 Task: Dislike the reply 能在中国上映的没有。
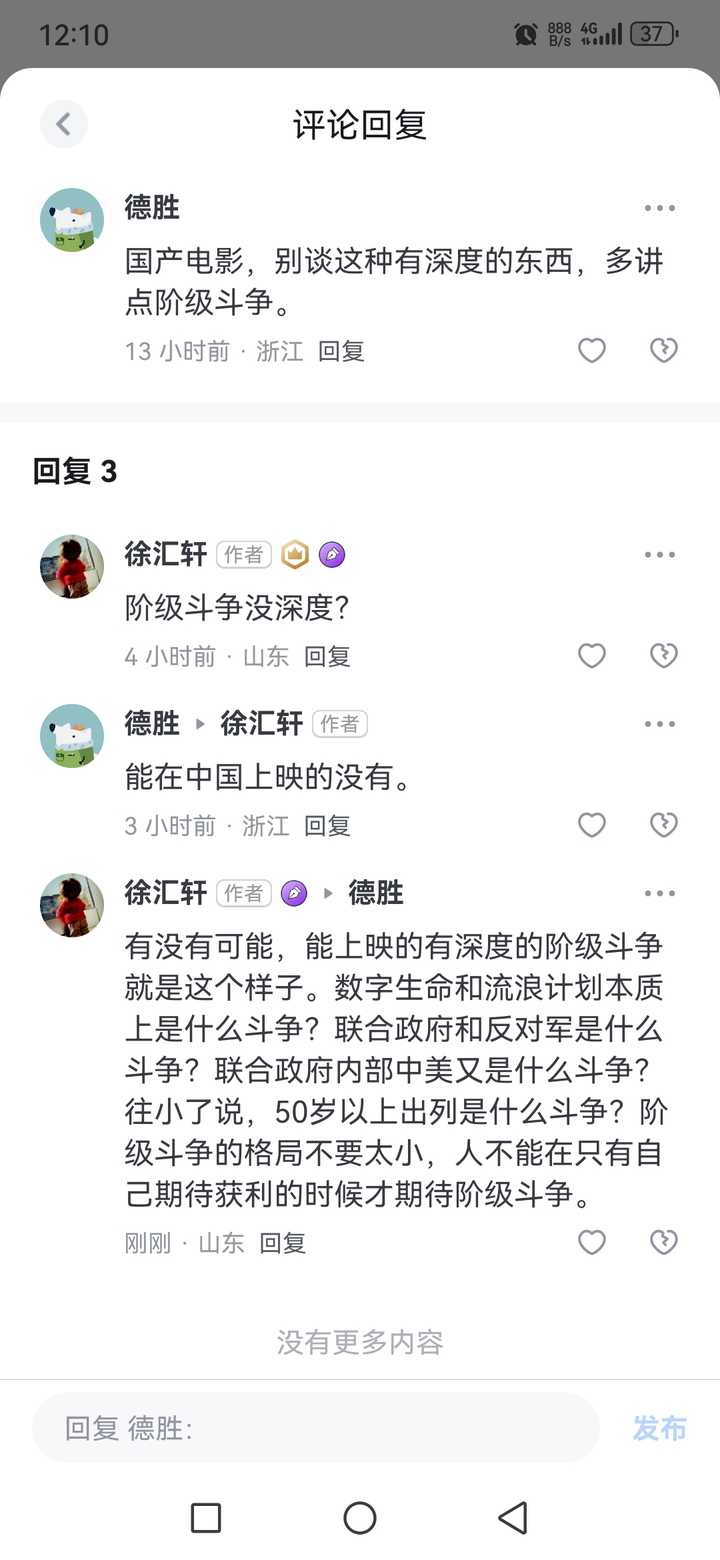[x=663, y=824]
